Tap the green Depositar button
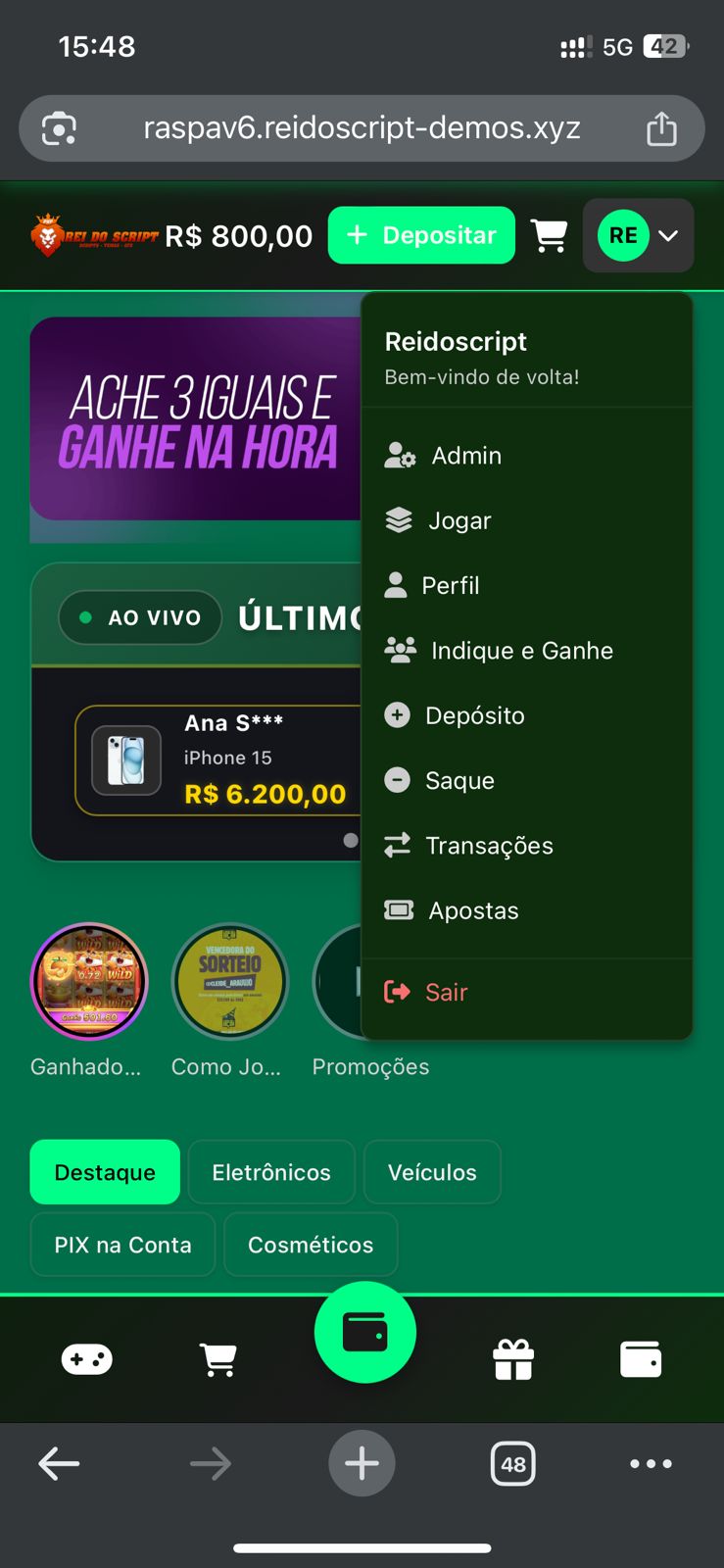 [421, 235]
